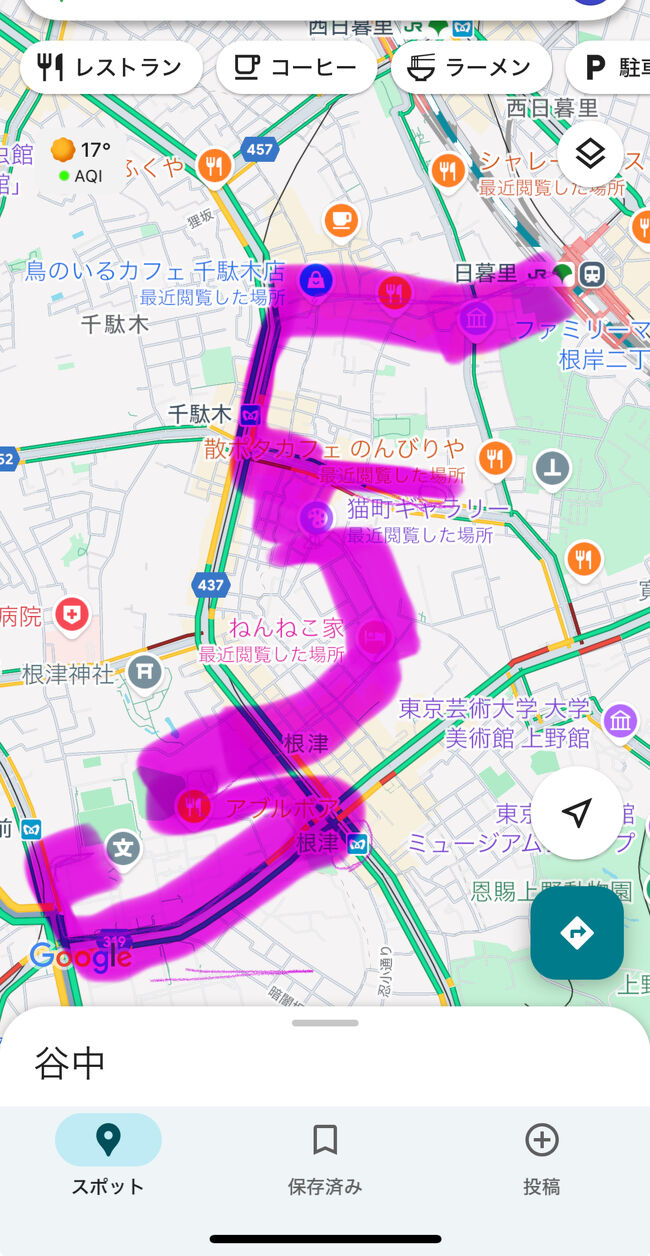Switch to the 投稿 tab
This screenshot has width=650, height=1256.
point(541,1155)
